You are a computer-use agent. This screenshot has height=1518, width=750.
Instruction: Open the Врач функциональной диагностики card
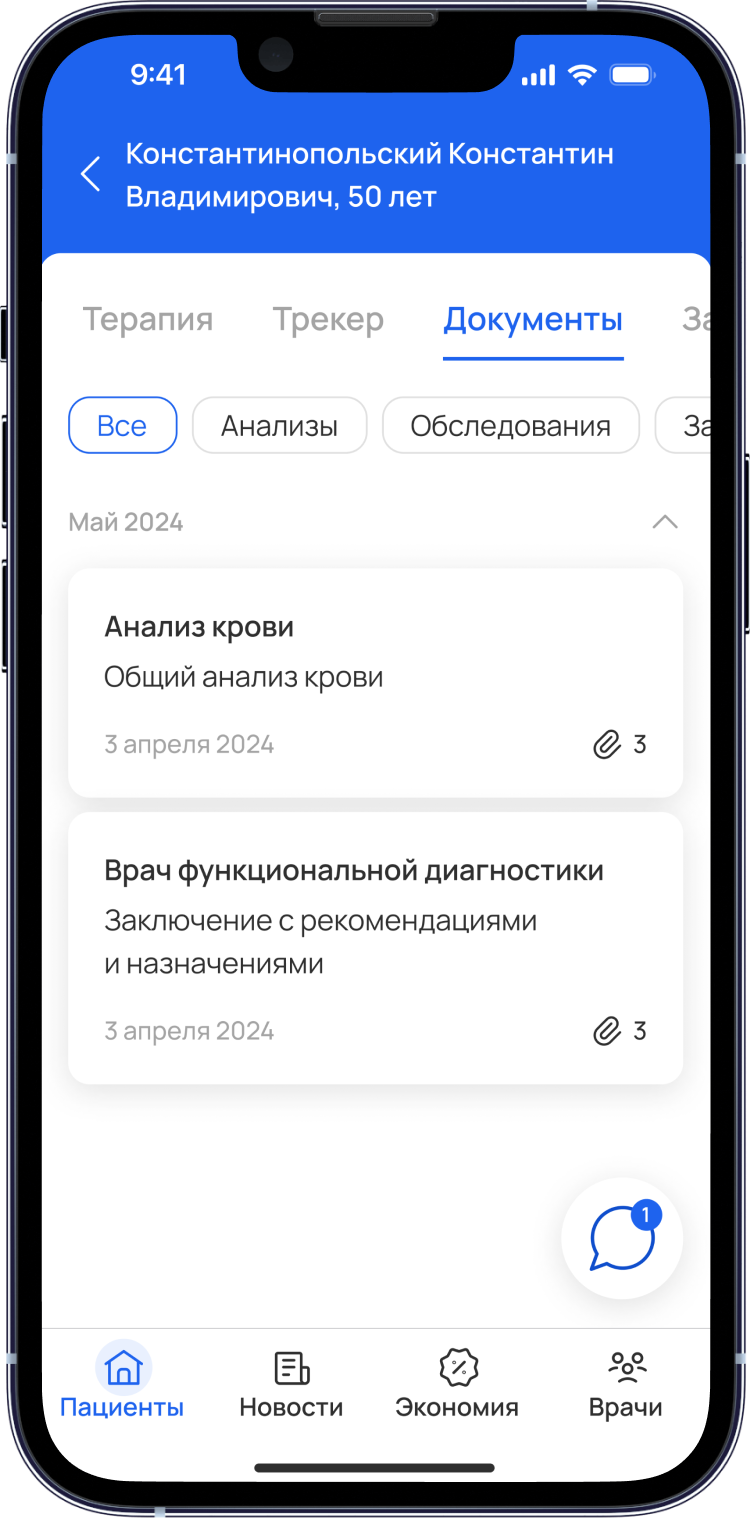tap(375, 947)
